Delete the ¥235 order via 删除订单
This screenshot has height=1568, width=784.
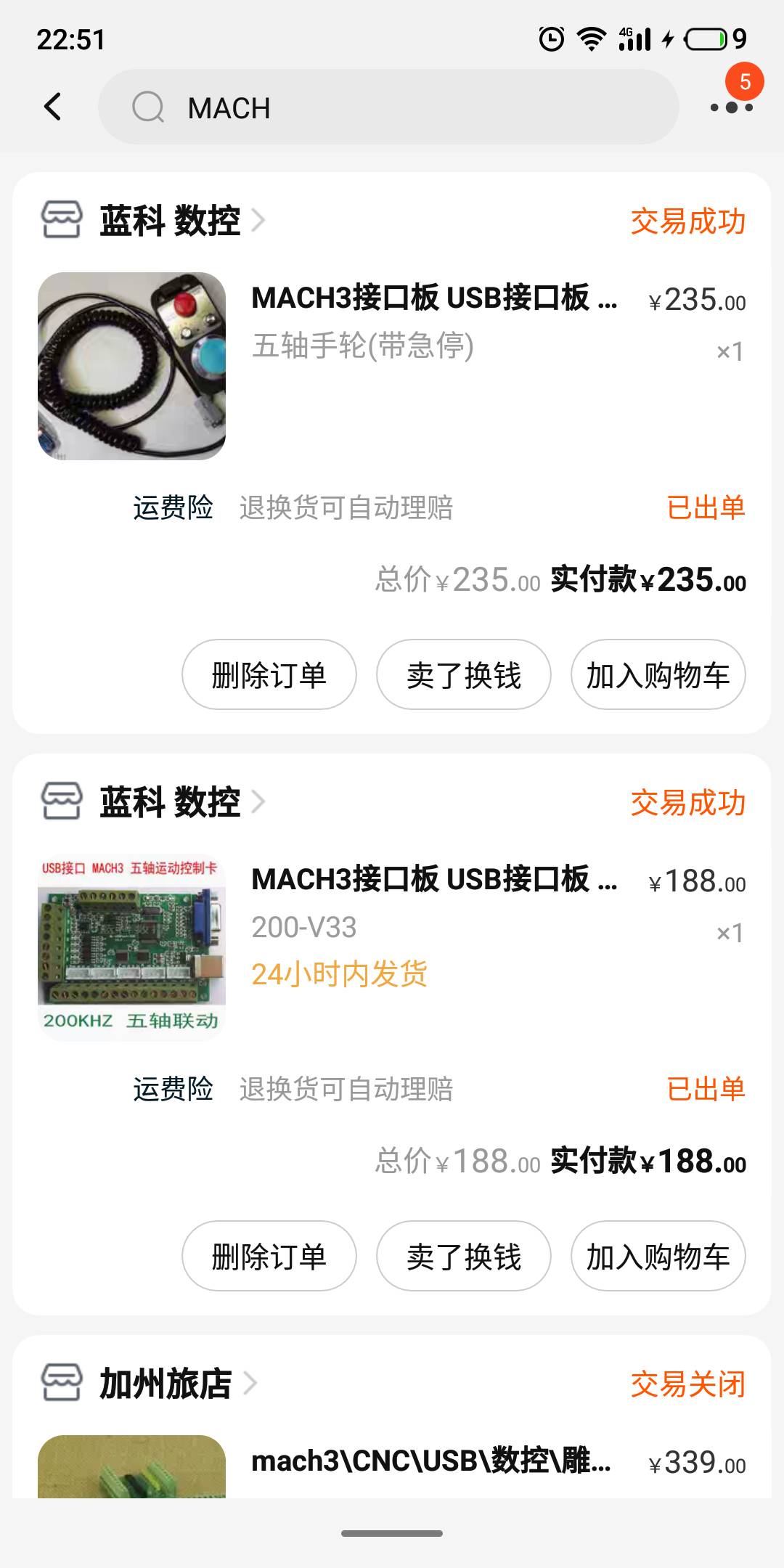(269, 674)
